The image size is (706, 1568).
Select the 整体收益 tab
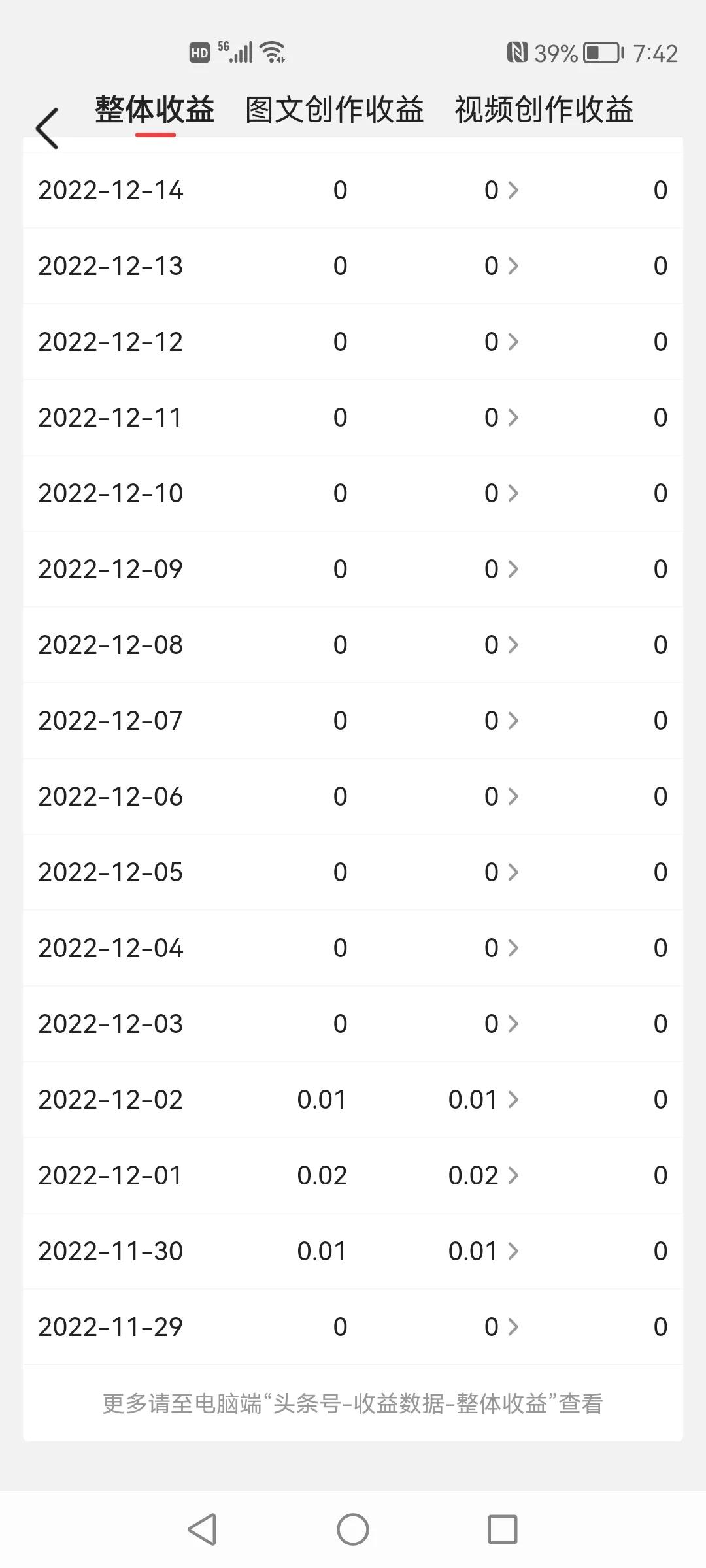coord(155,110)
